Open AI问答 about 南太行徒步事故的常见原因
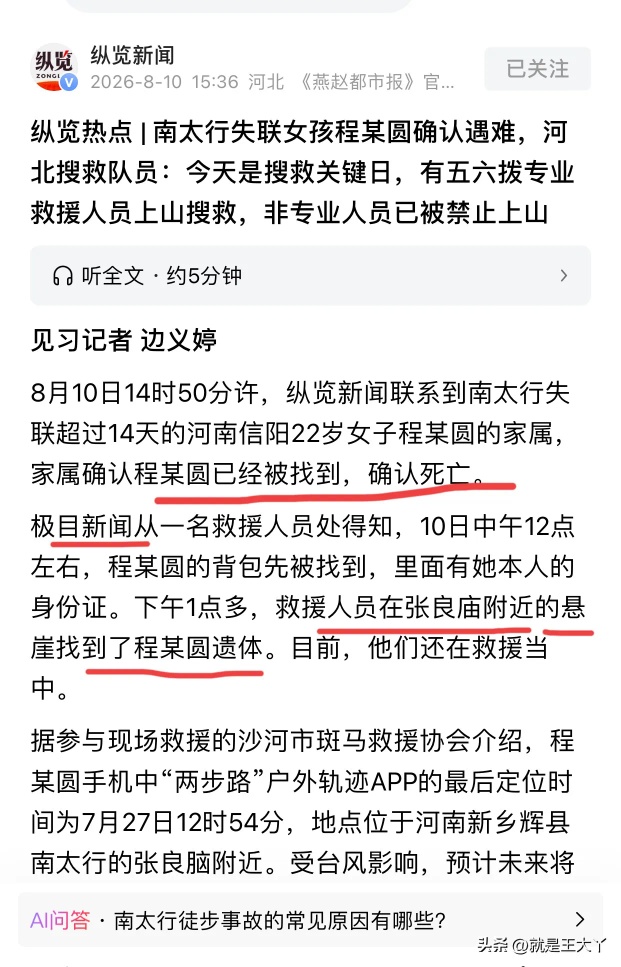The width and height of the screenshot is (621, 967). [x=310, y=920]
